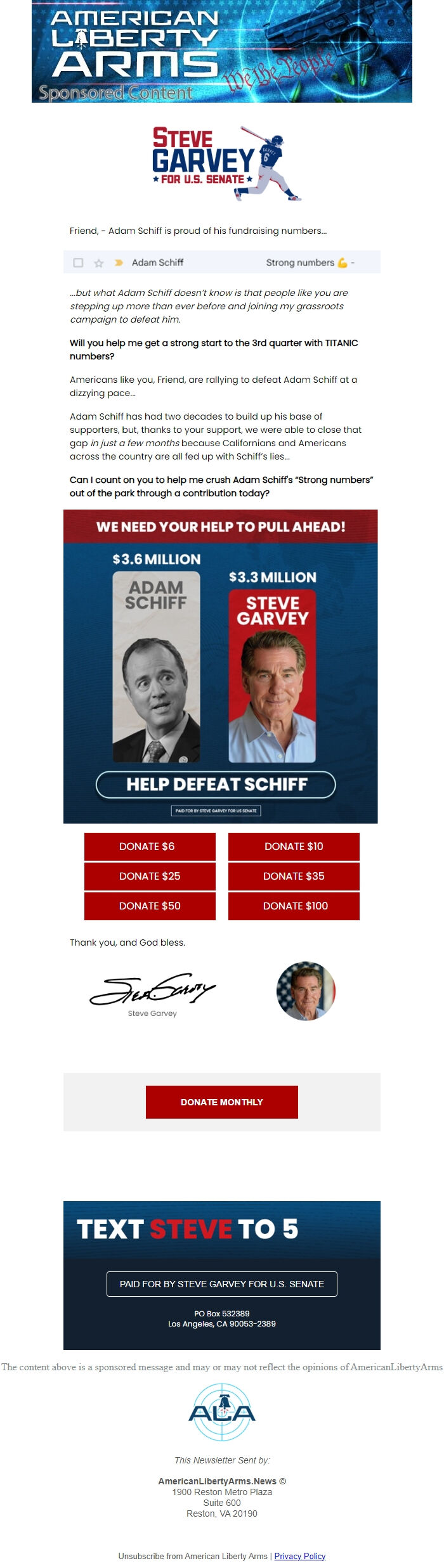The width and height of the screenshot is (444, 1568).
Task: Choose the Donate $25 option
Action: (150, 876)
